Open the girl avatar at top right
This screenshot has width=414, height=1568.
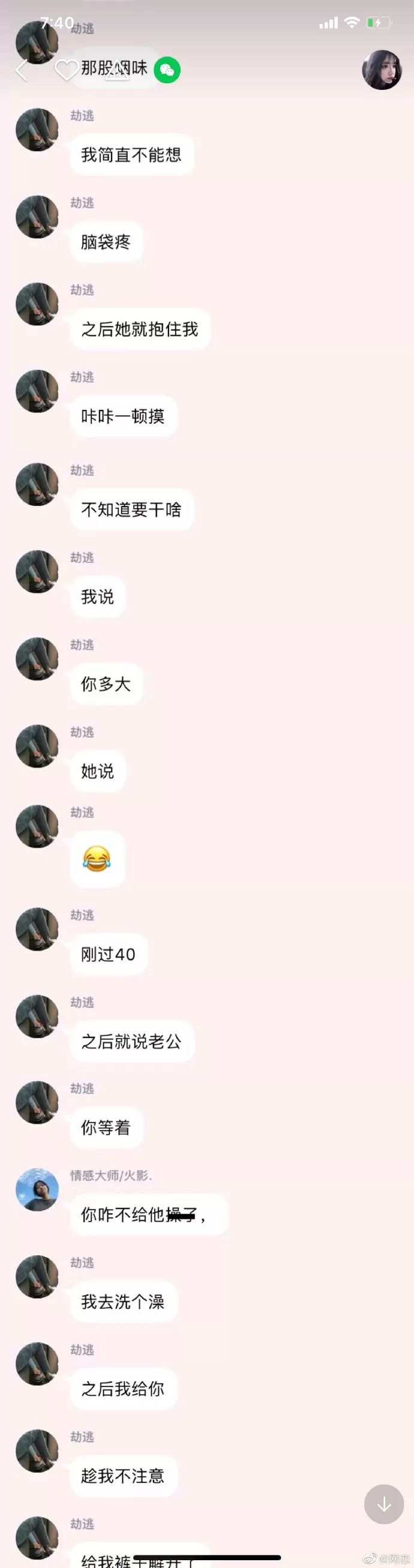pos(382,70)
